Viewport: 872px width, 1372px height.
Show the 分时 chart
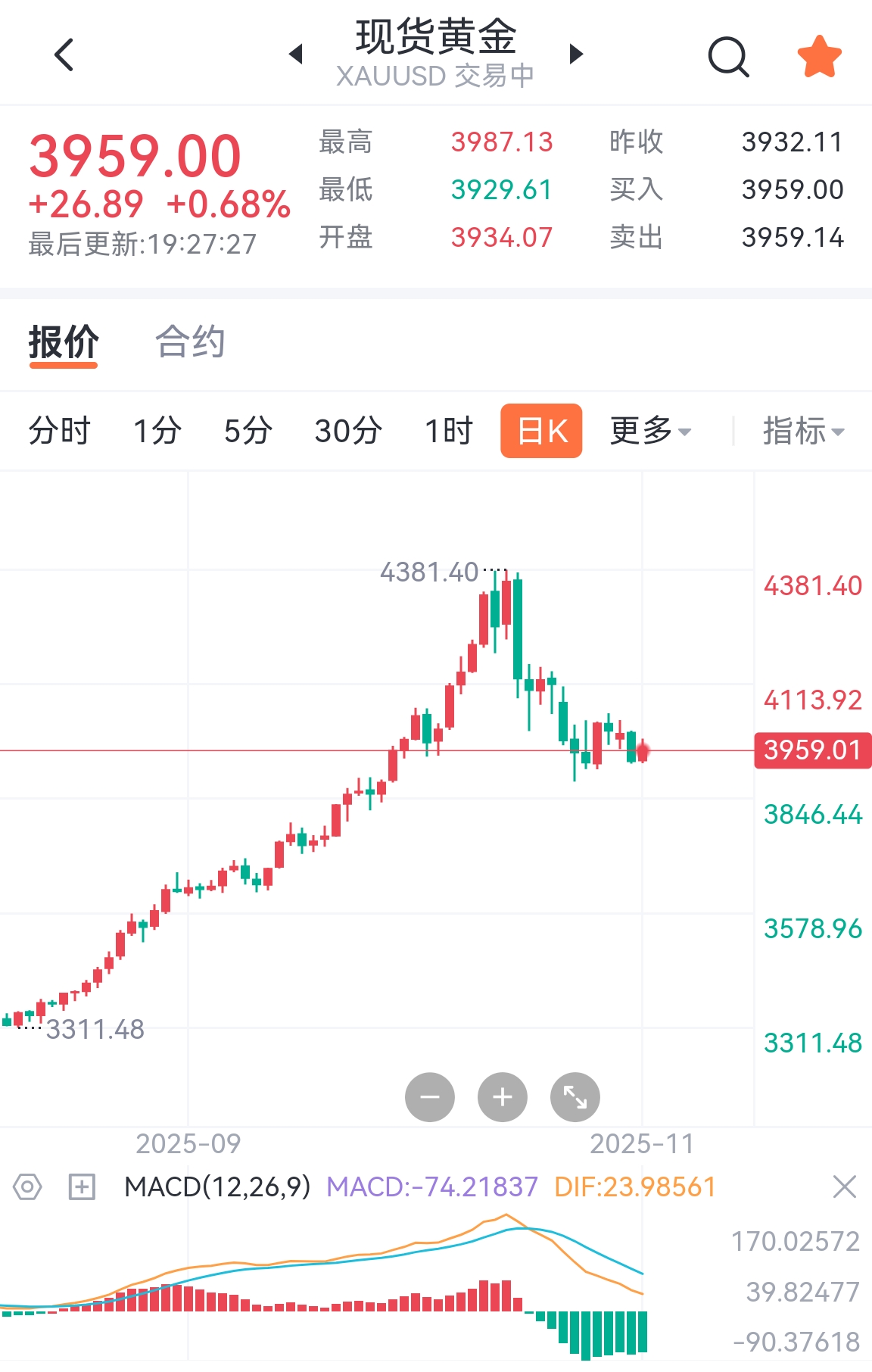59,431
